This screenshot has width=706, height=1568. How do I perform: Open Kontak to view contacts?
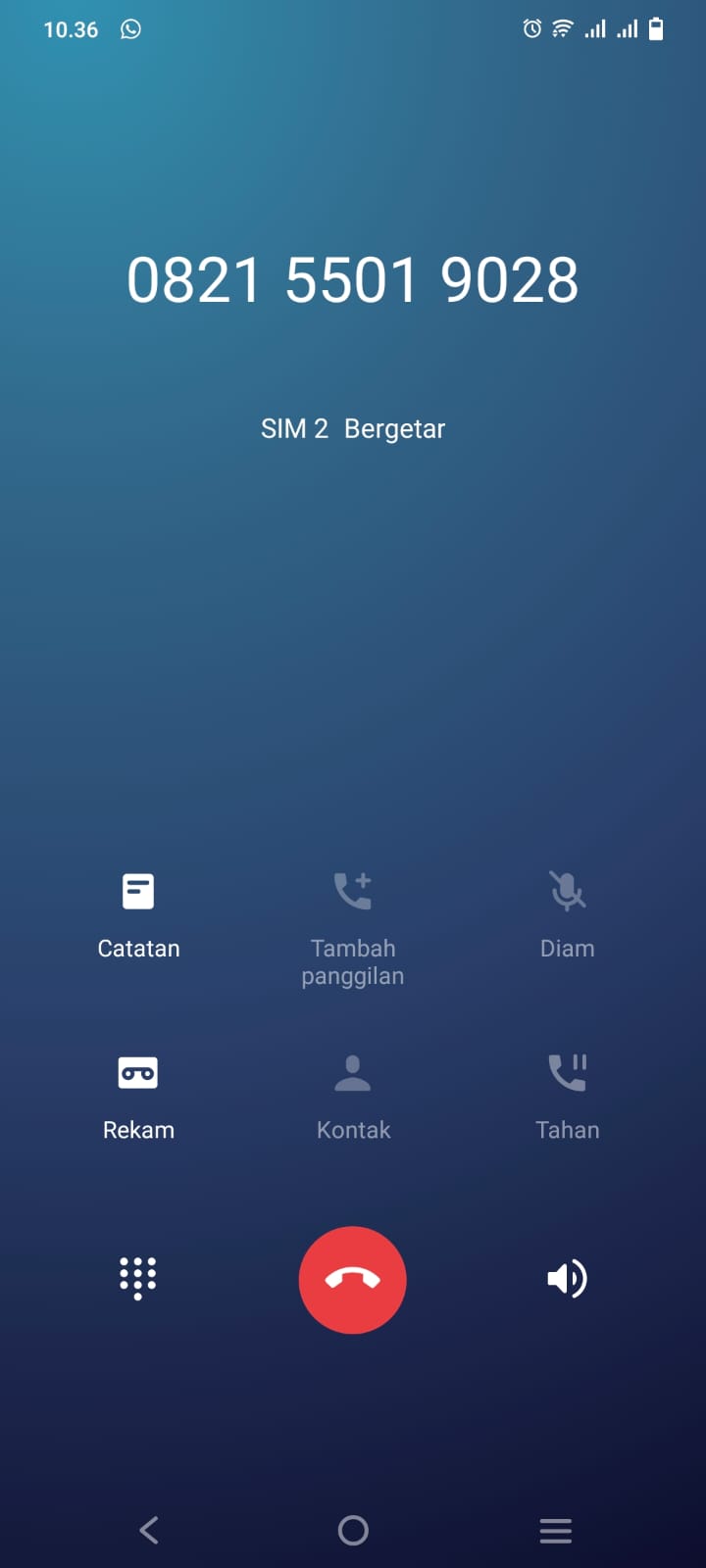pos(353,1098)
